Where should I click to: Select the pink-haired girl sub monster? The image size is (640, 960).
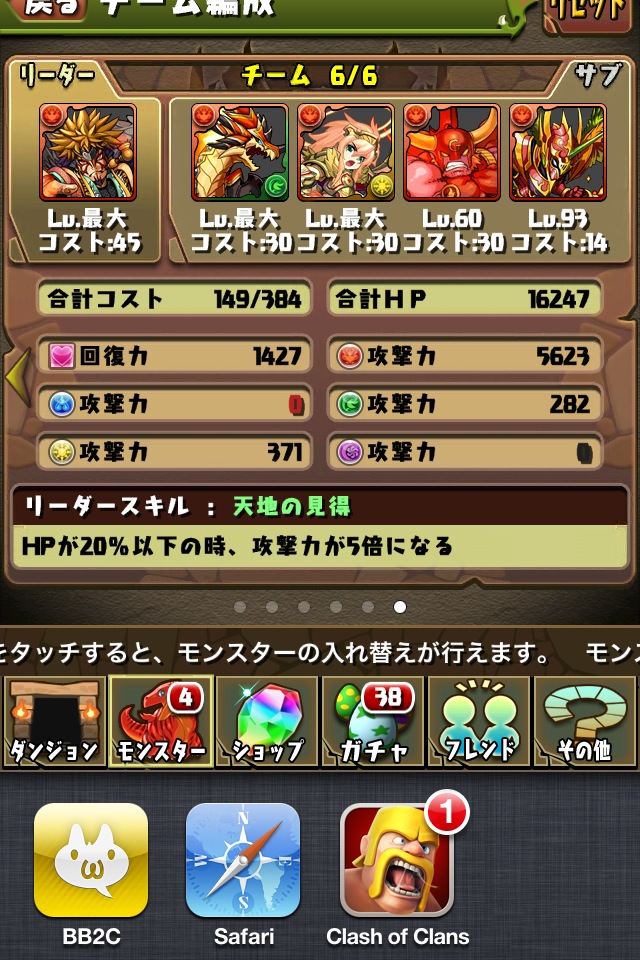pyautogui.click(x=346, y=152)
